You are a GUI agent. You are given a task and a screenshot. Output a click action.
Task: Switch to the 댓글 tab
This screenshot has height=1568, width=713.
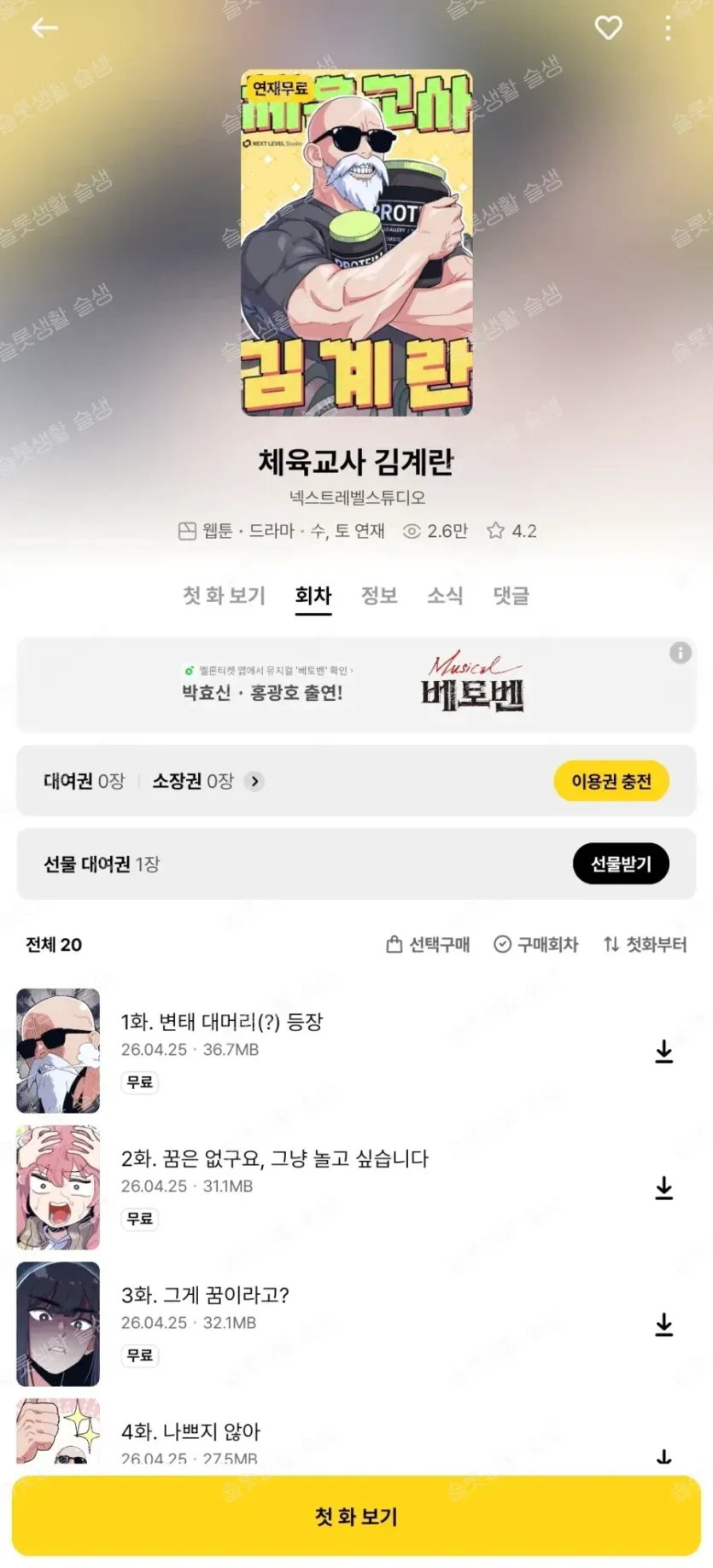[x=511, y=595]
